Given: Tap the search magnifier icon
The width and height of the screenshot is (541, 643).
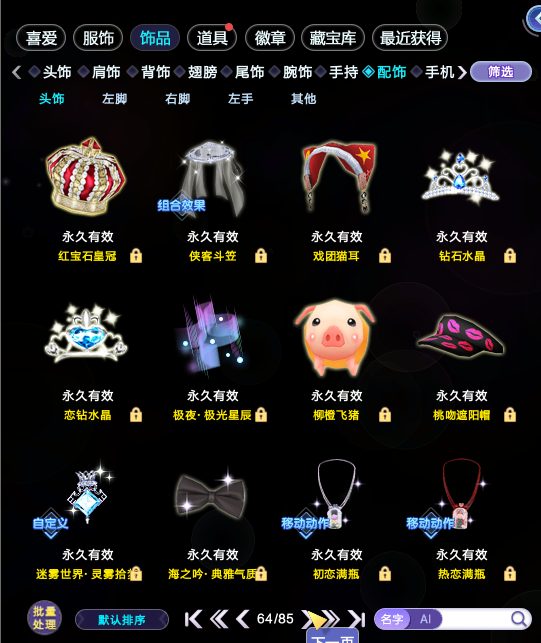Looking at the screenshot, I should [518, 619].
